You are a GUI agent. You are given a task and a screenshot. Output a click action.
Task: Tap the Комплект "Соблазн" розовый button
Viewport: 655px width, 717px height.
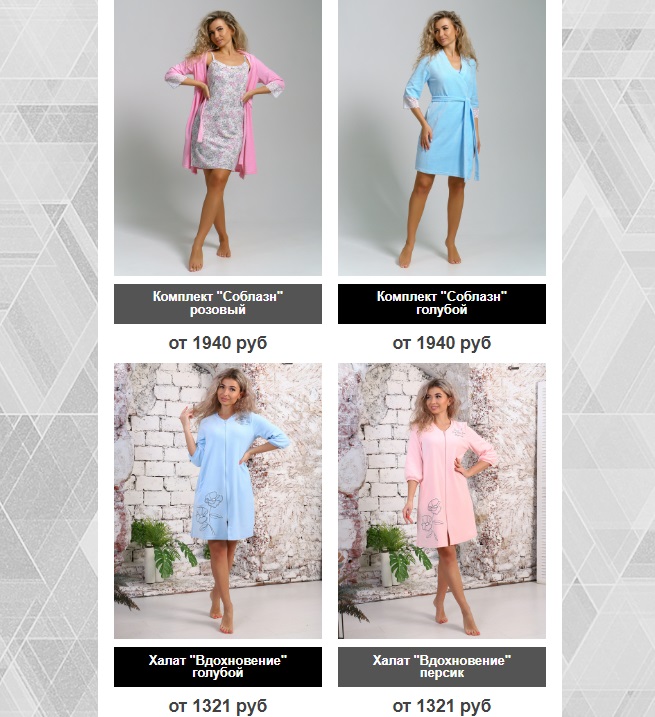coord(218,304)
